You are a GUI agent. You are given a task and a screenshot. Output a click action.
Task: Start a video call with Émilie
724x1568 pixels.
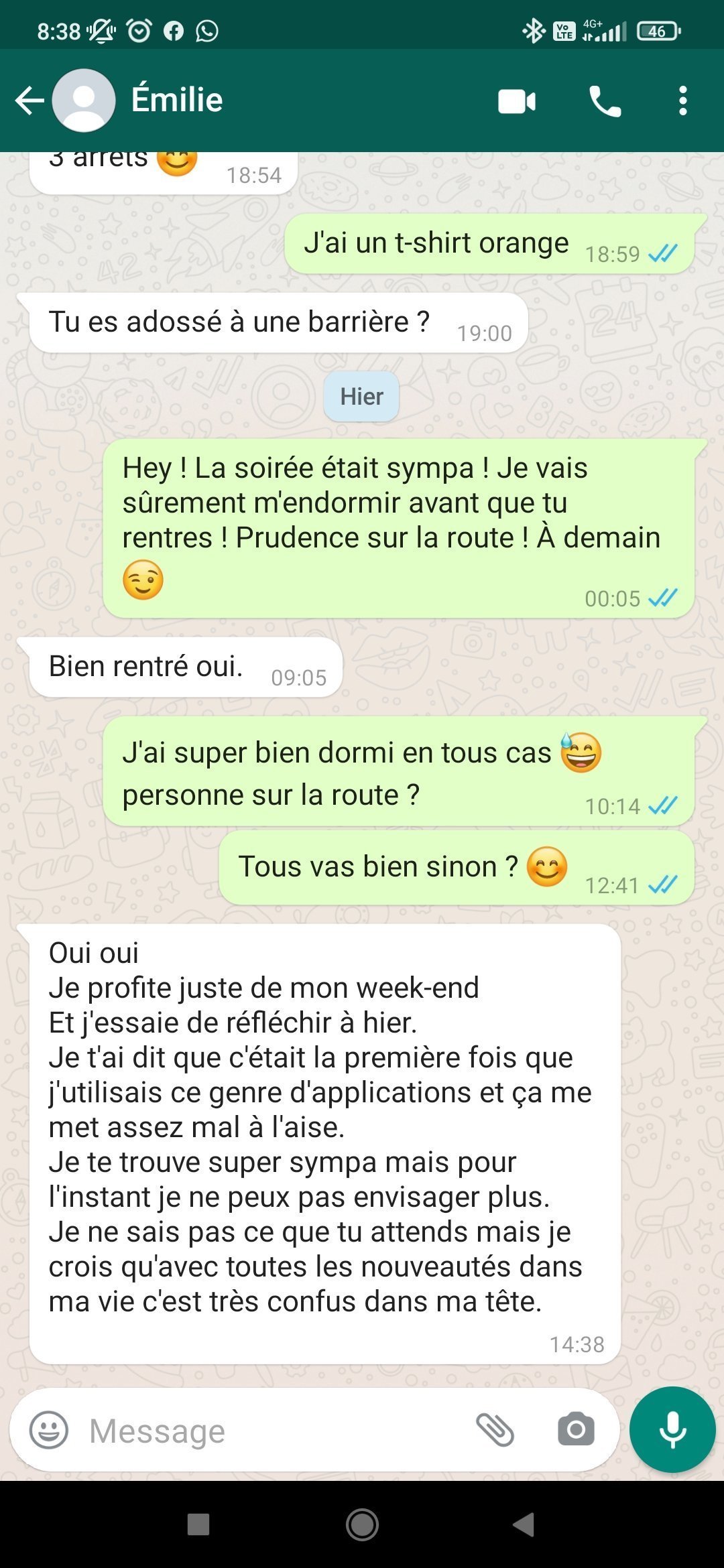click(516, 102)
